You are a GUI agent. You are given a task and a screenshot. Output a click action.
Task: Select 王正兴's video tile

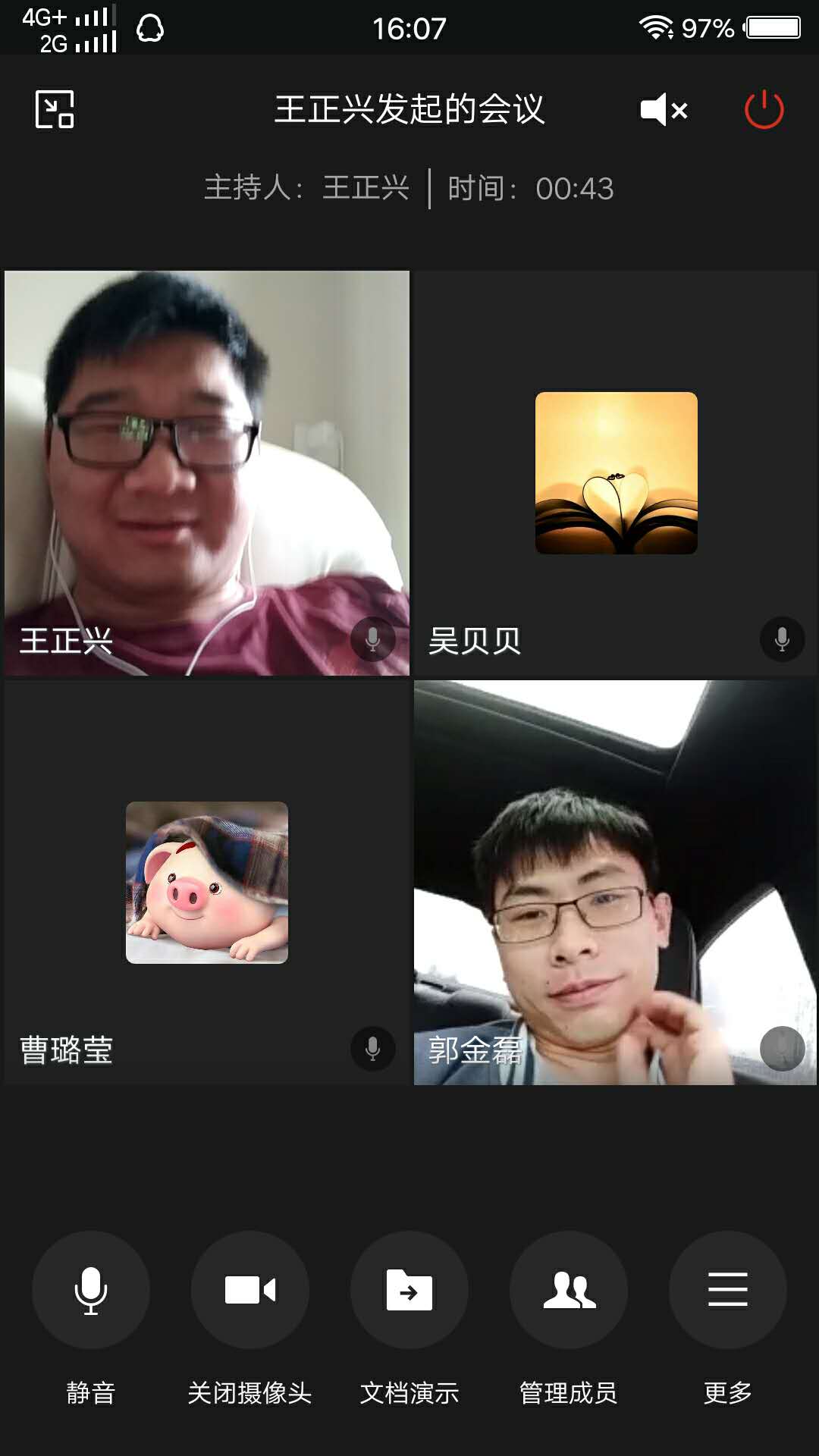tap(207, 472)
